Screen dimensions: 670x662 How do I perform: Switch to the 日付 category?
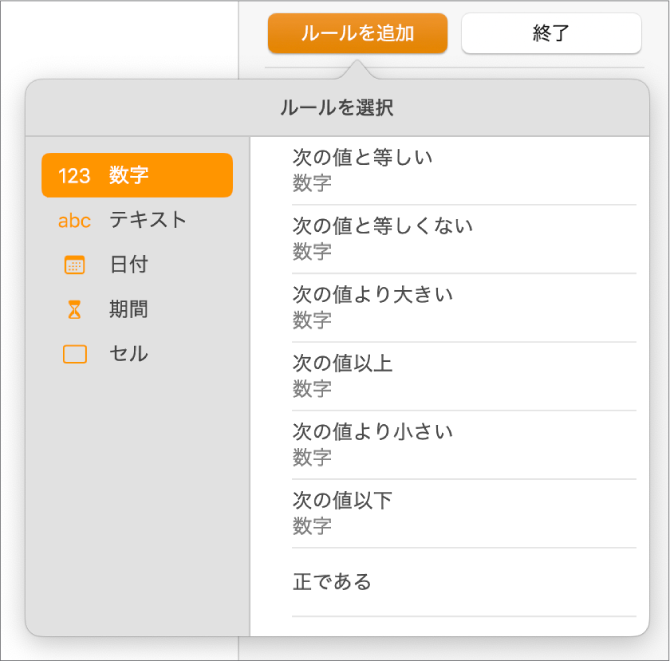coord(137,265)
